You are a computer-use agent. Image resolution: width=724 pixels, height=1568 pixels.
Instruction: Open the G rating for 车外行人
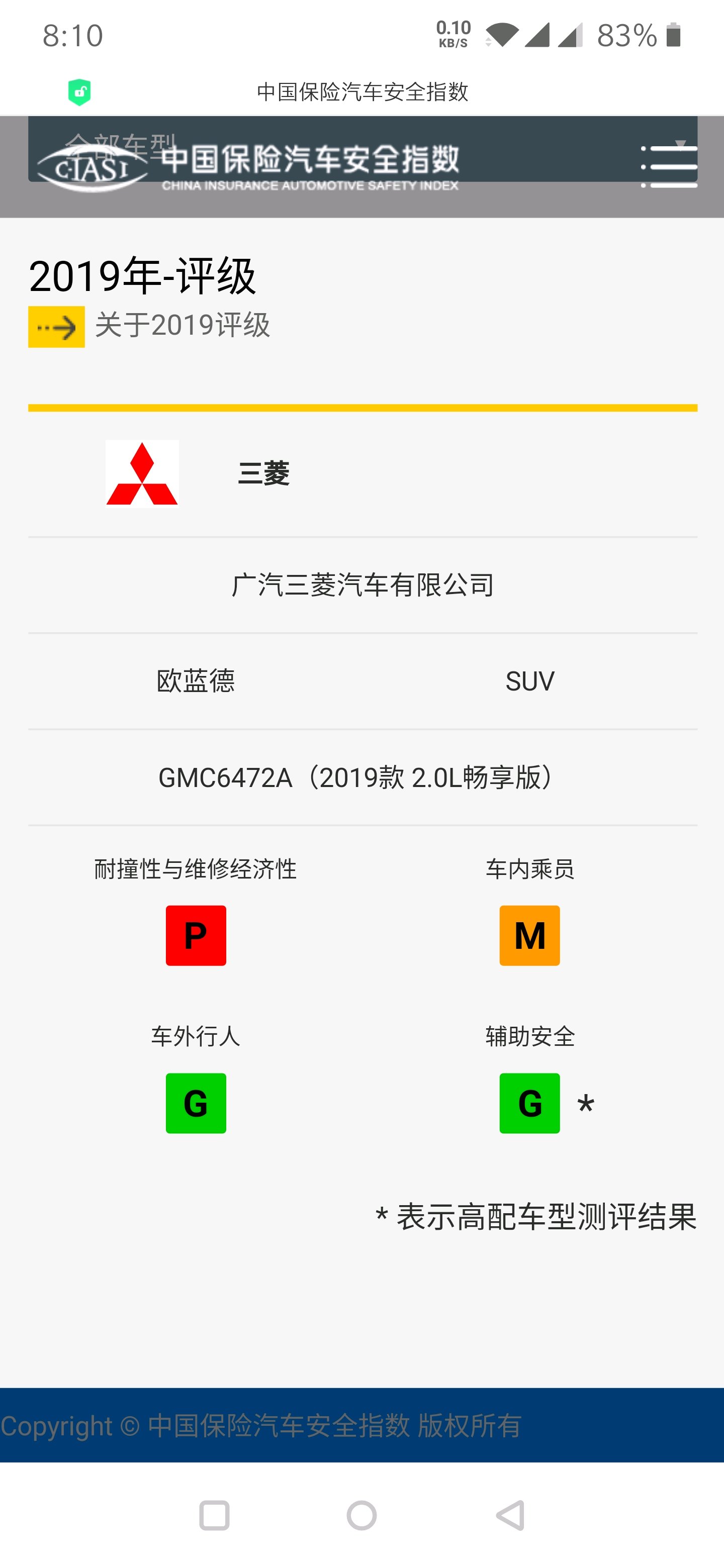pyautogui.click(x=196, y=1103)
